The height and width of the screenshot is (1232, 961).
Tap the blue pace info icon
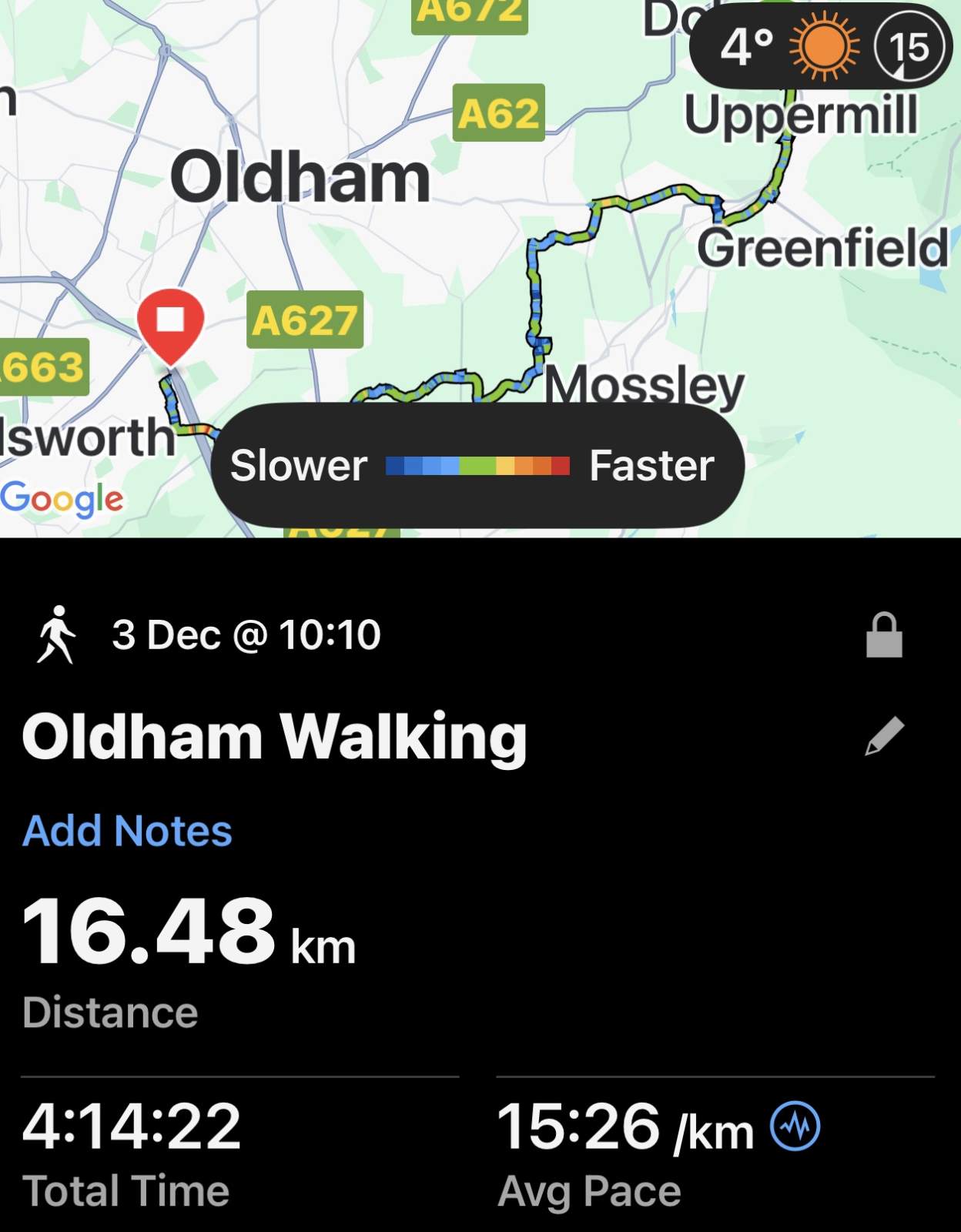pyautogui.click(x=795, y=1126)
